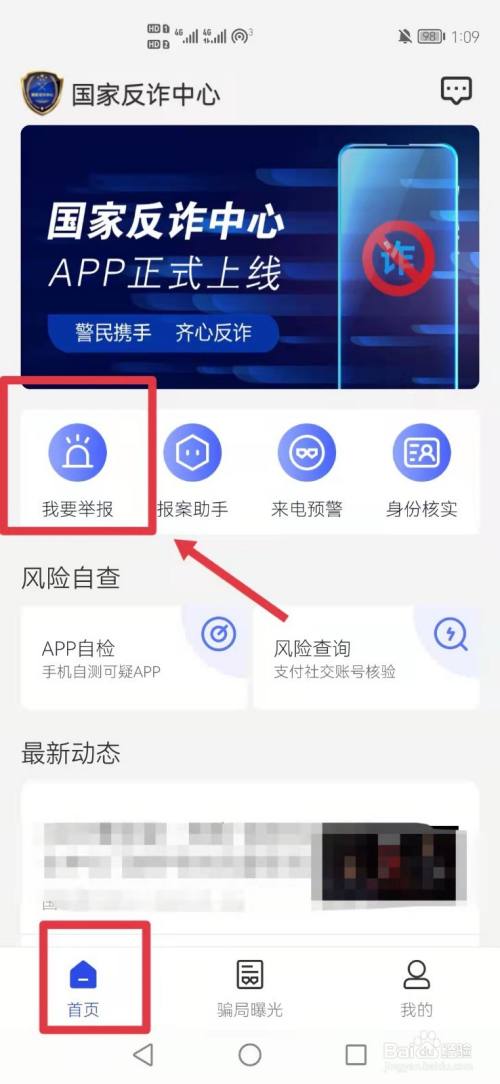Tap the system home button

(x=250, y=1054)
